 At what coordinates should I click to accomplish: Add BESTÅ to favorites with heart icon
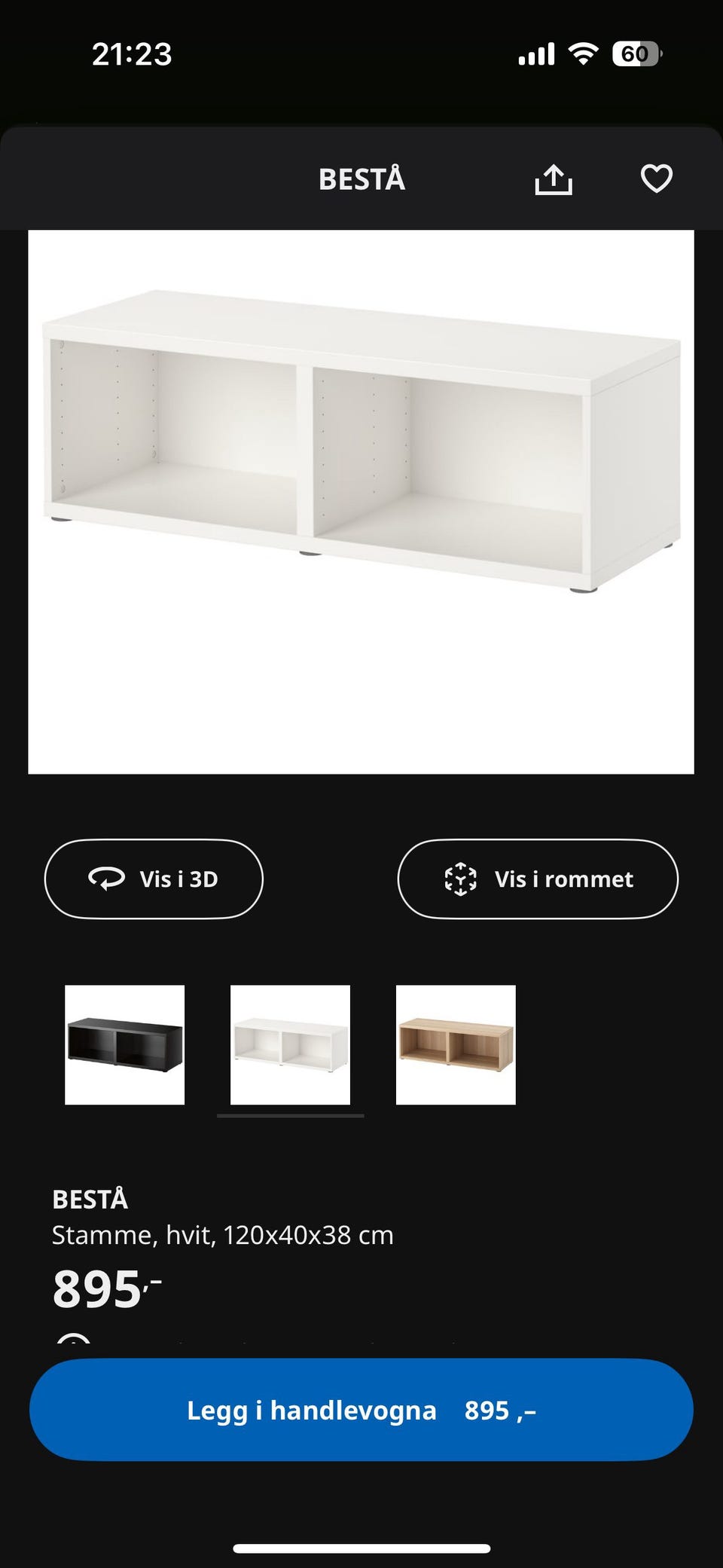(x=656, y=179)
